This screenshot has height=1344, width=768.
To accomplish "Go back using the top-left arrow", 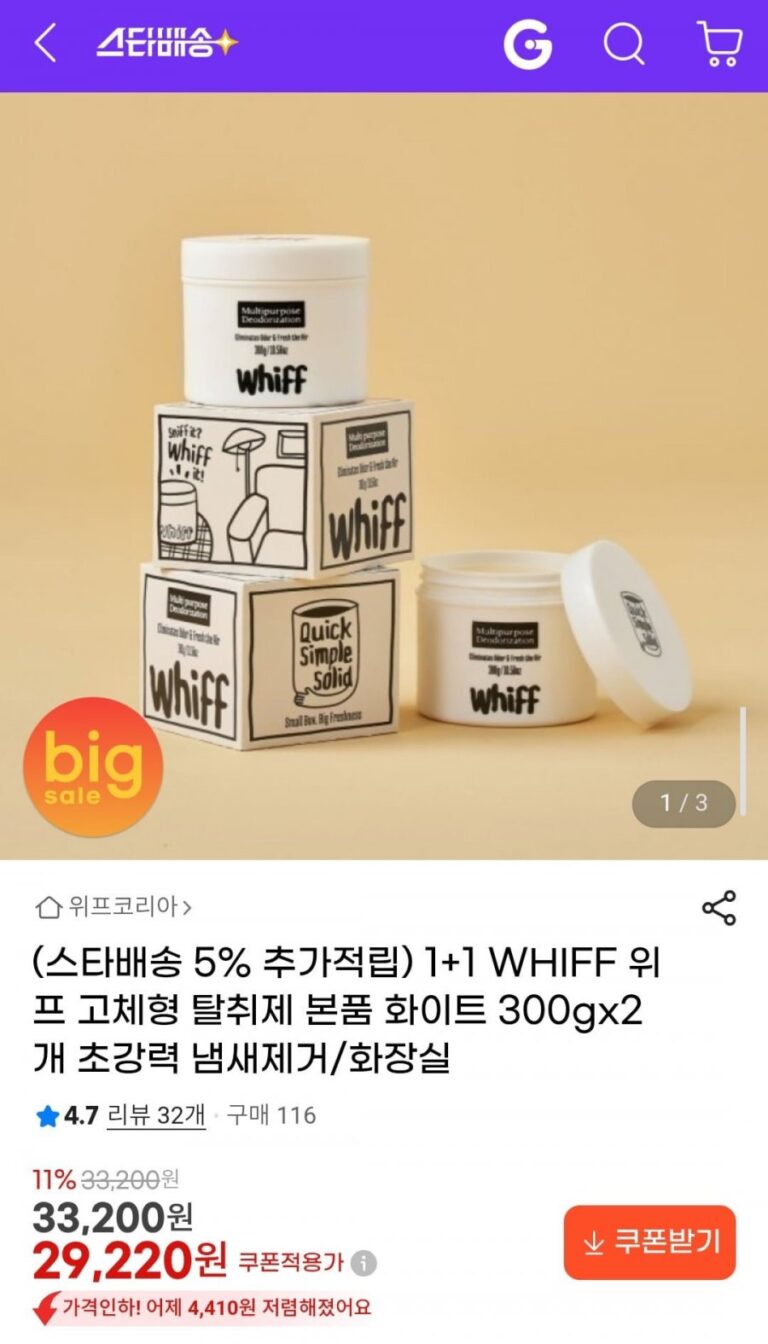I will [x=45, y=44].
